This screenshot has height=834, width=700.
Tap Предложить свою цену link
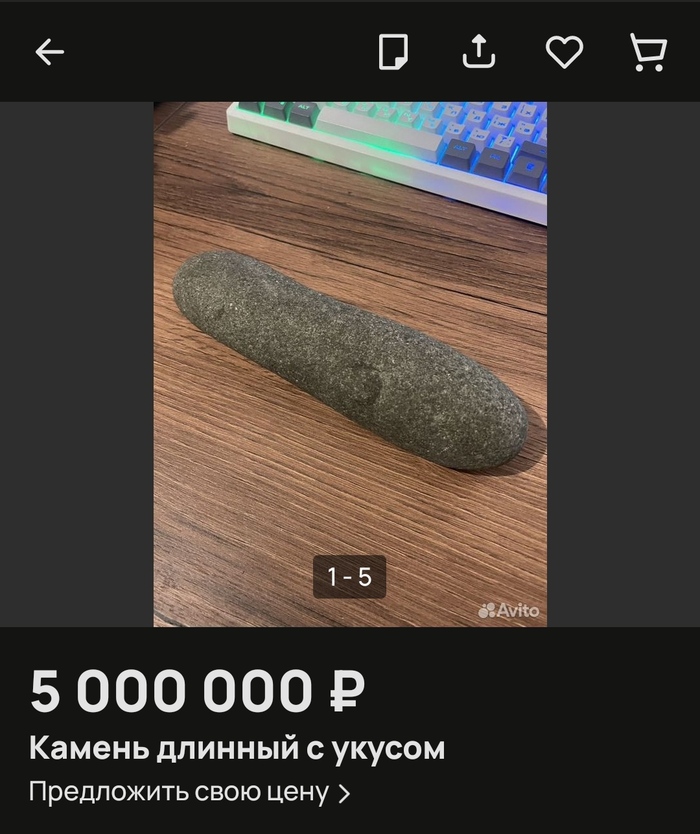point(190,793)
